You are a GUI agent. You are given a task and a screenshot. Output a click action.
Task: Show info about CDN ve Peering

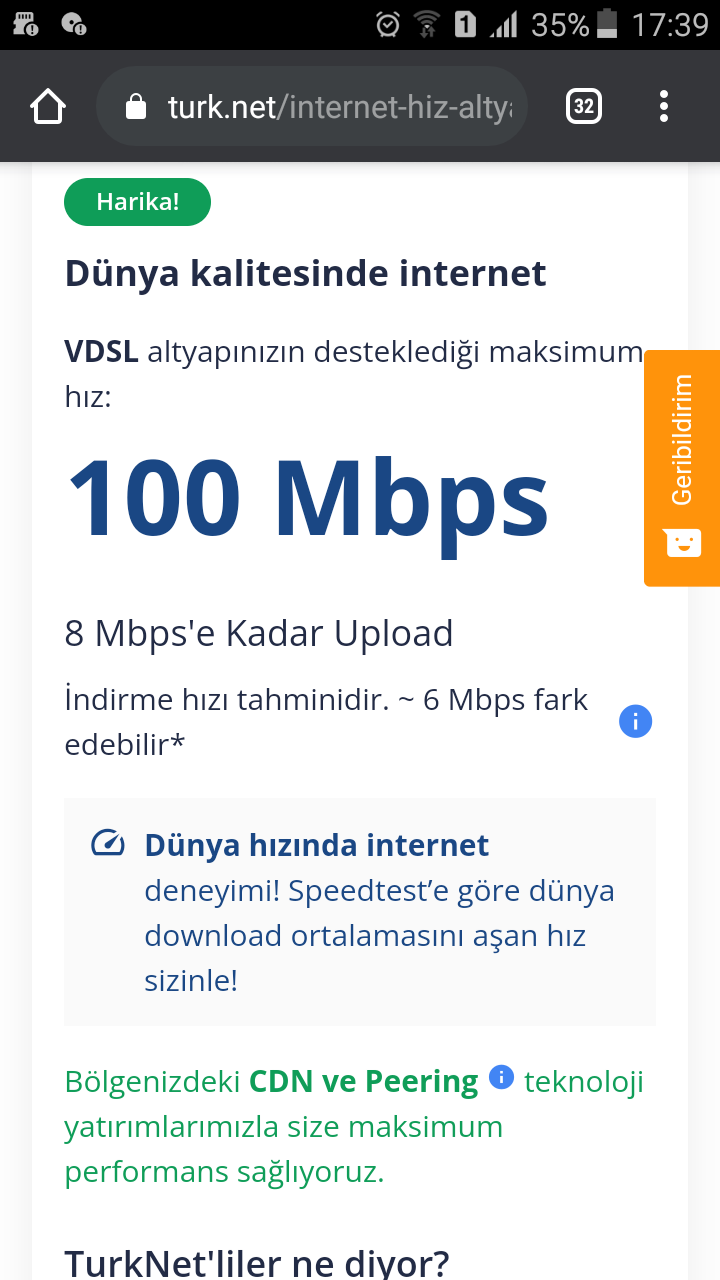tap(501, 1077)
